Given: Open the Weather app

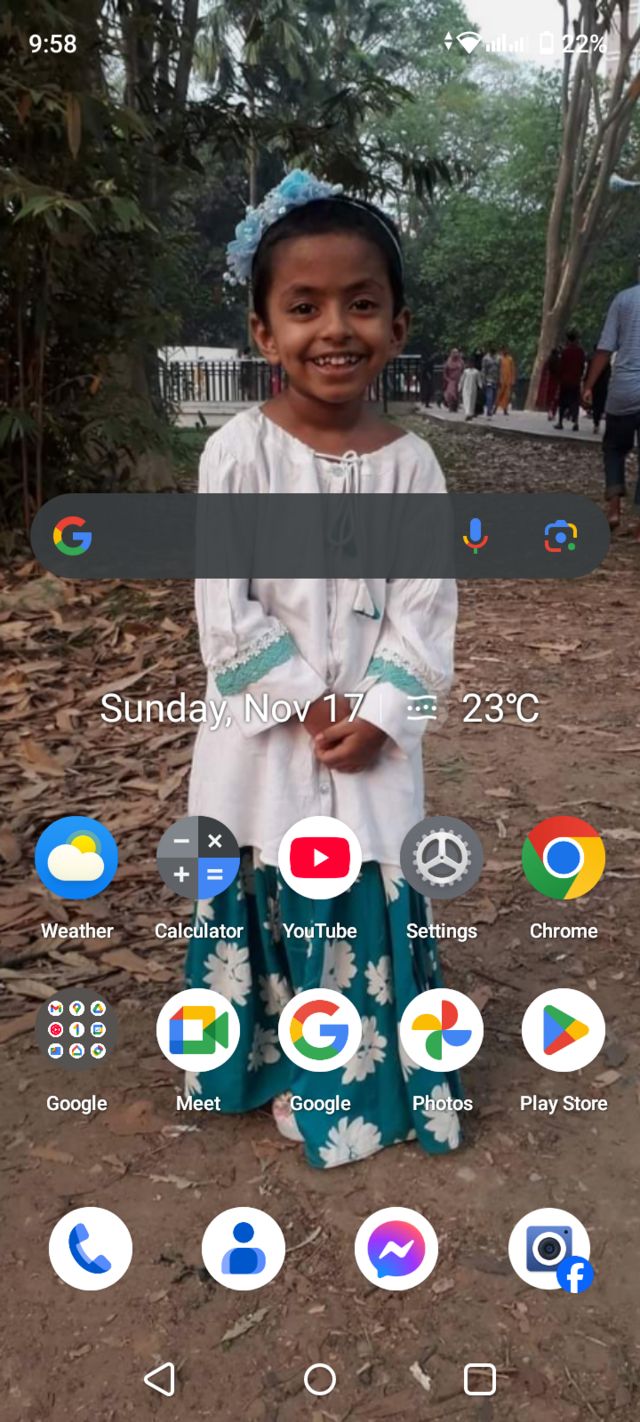Looking at the screenshot, I should tap(76, 858).
